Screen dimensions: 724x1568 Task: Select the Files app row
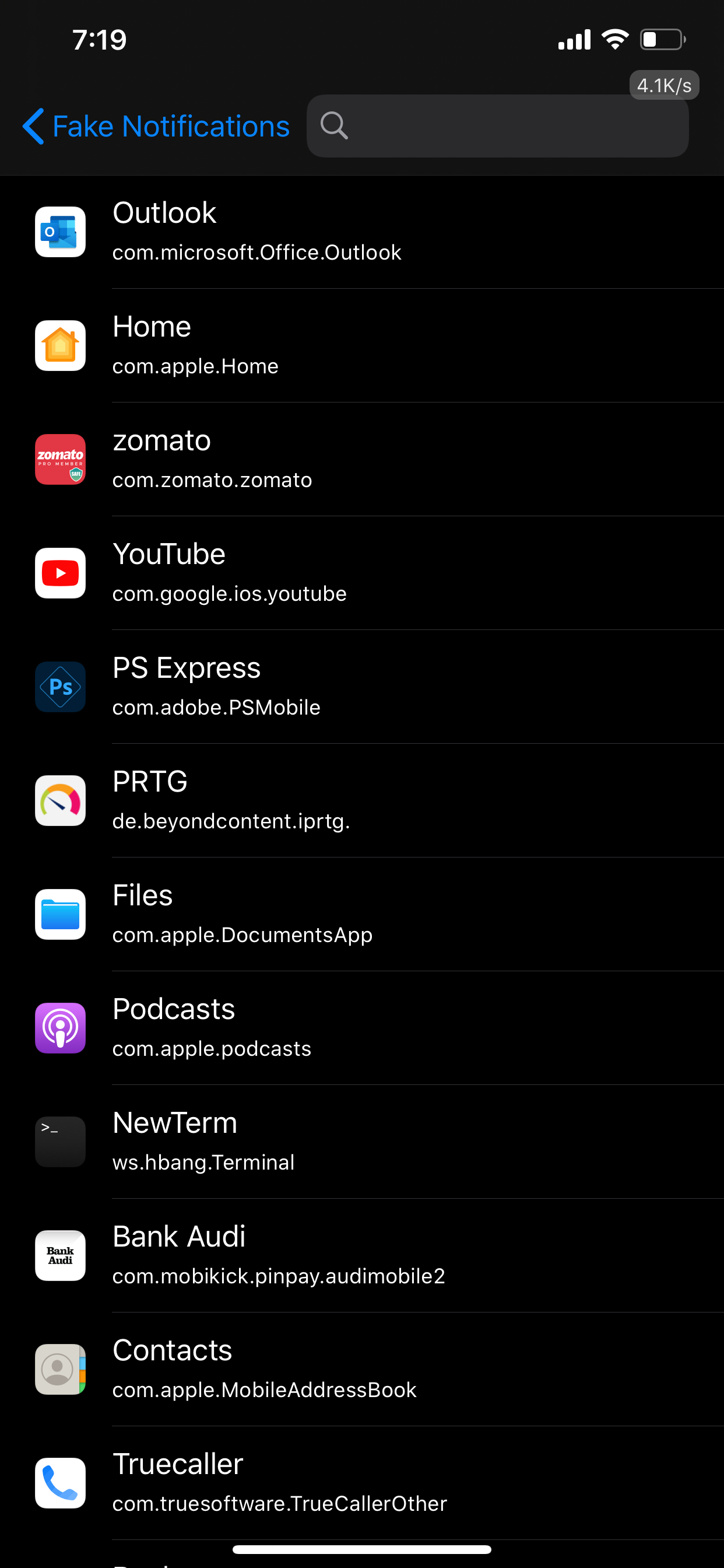pyautogui.click(x=362, y=915)
